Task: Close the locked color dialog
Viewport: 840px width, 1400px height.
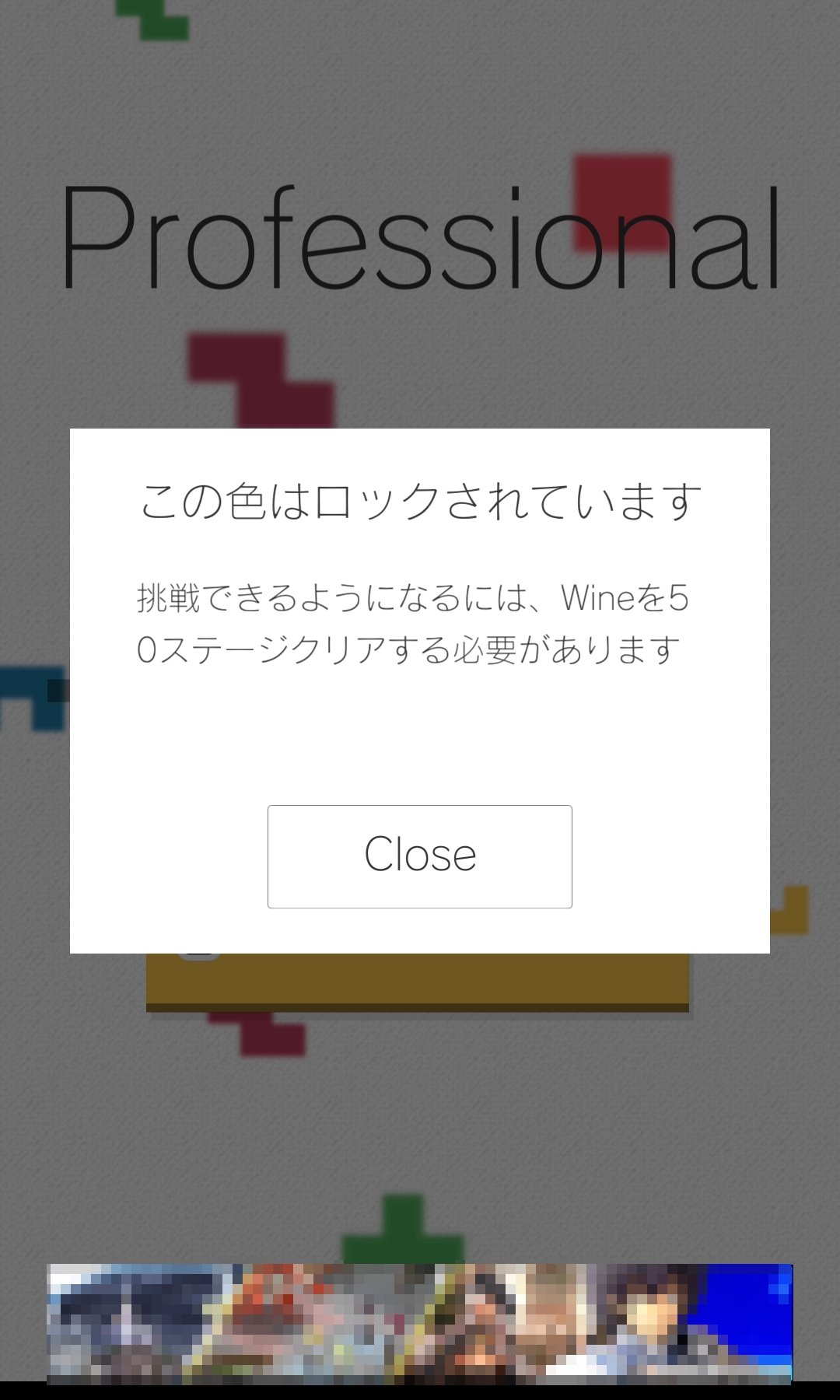Action: (420, 856)
